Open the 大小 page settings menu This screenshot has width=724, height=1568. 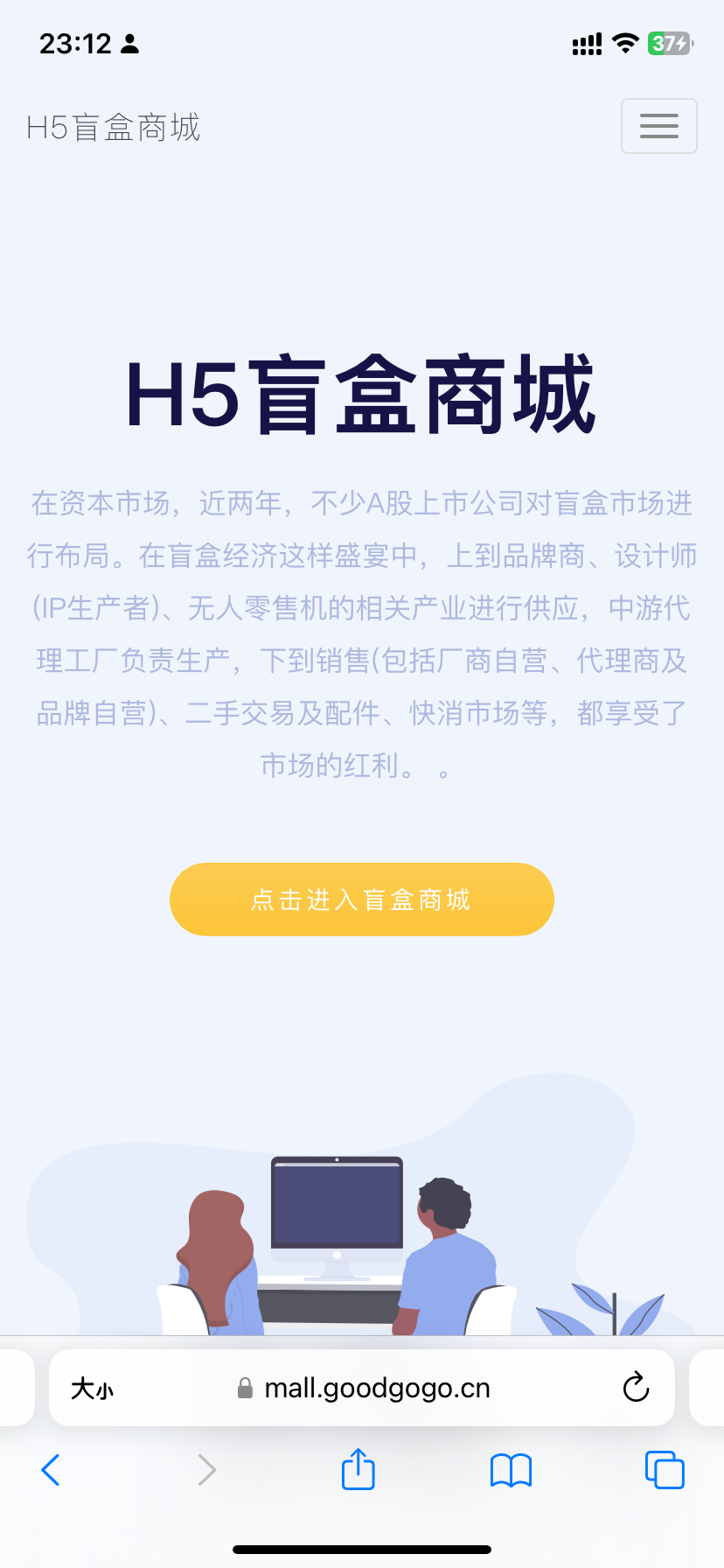[x=92, y=1387]
